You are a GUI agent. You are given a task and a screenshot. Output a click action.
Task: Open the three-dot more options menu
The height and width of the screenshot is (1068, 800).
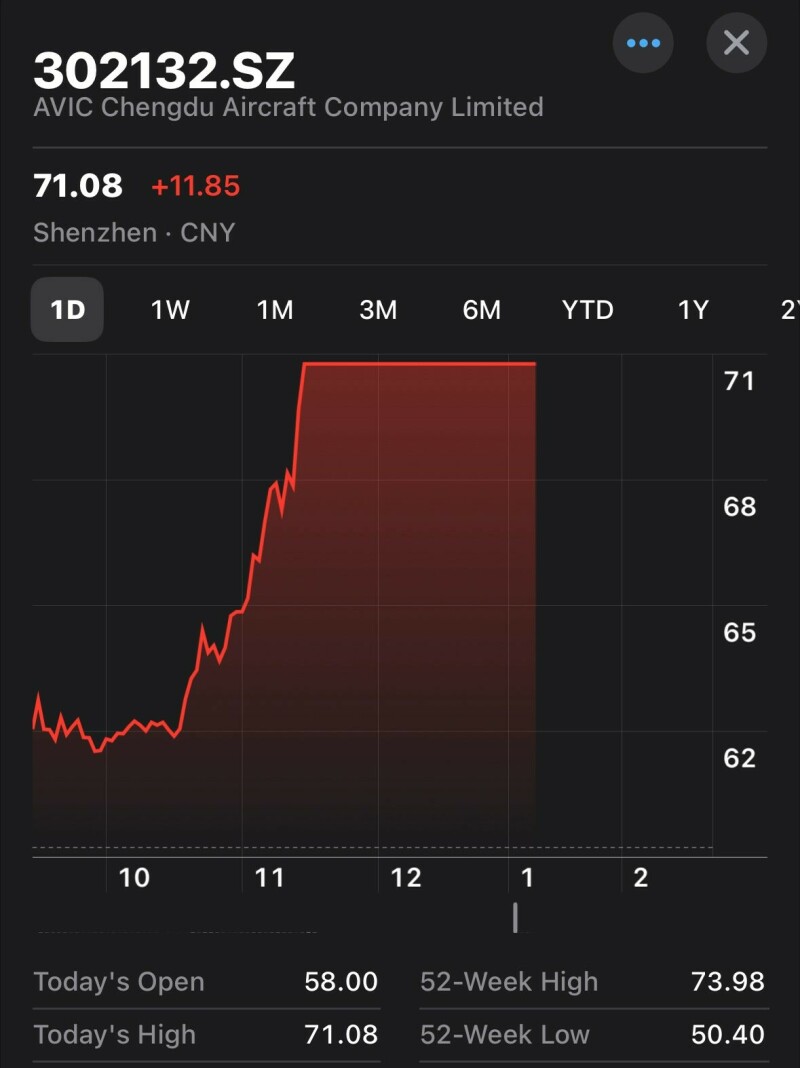tap(643, 43)
